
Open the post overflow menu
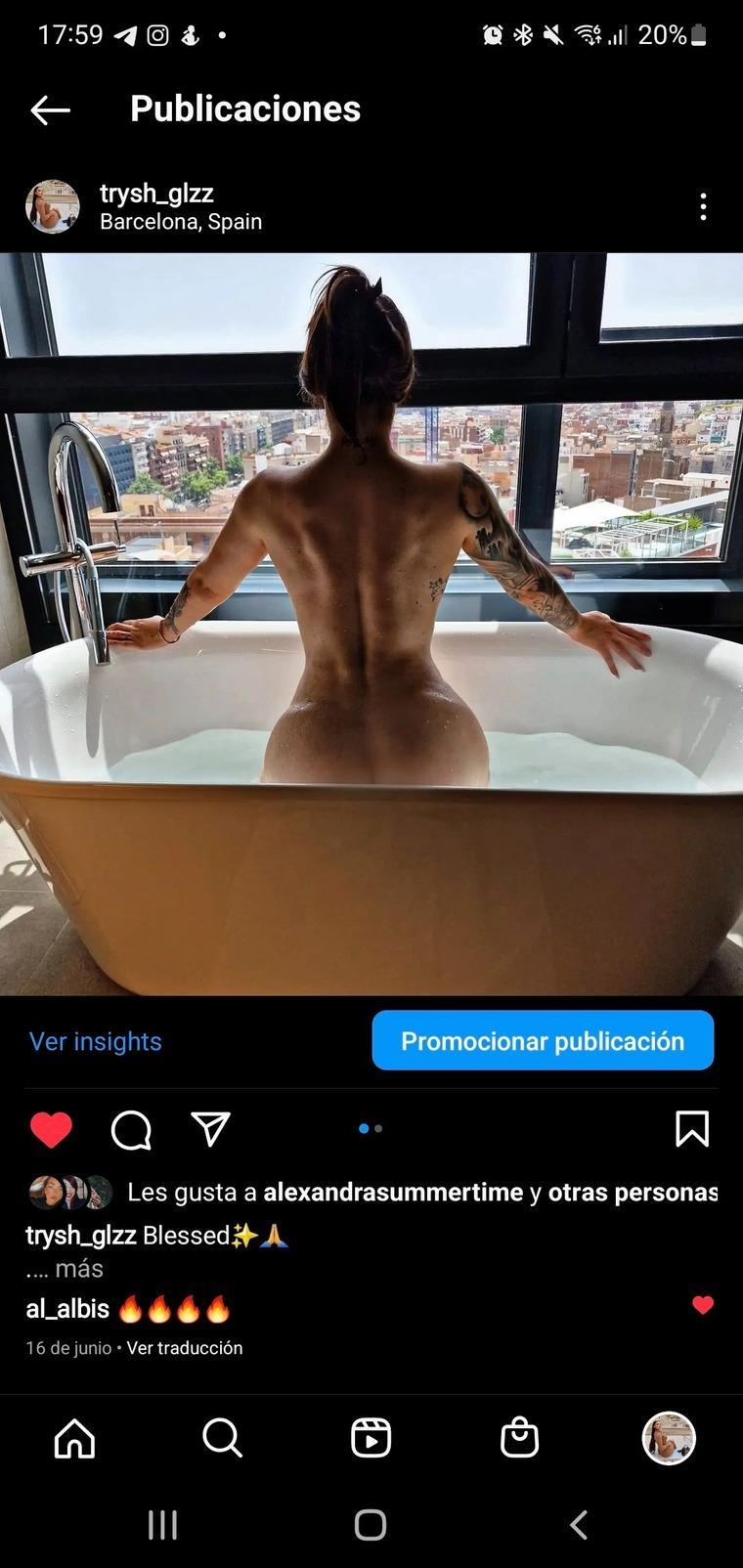tap(703, 206)
